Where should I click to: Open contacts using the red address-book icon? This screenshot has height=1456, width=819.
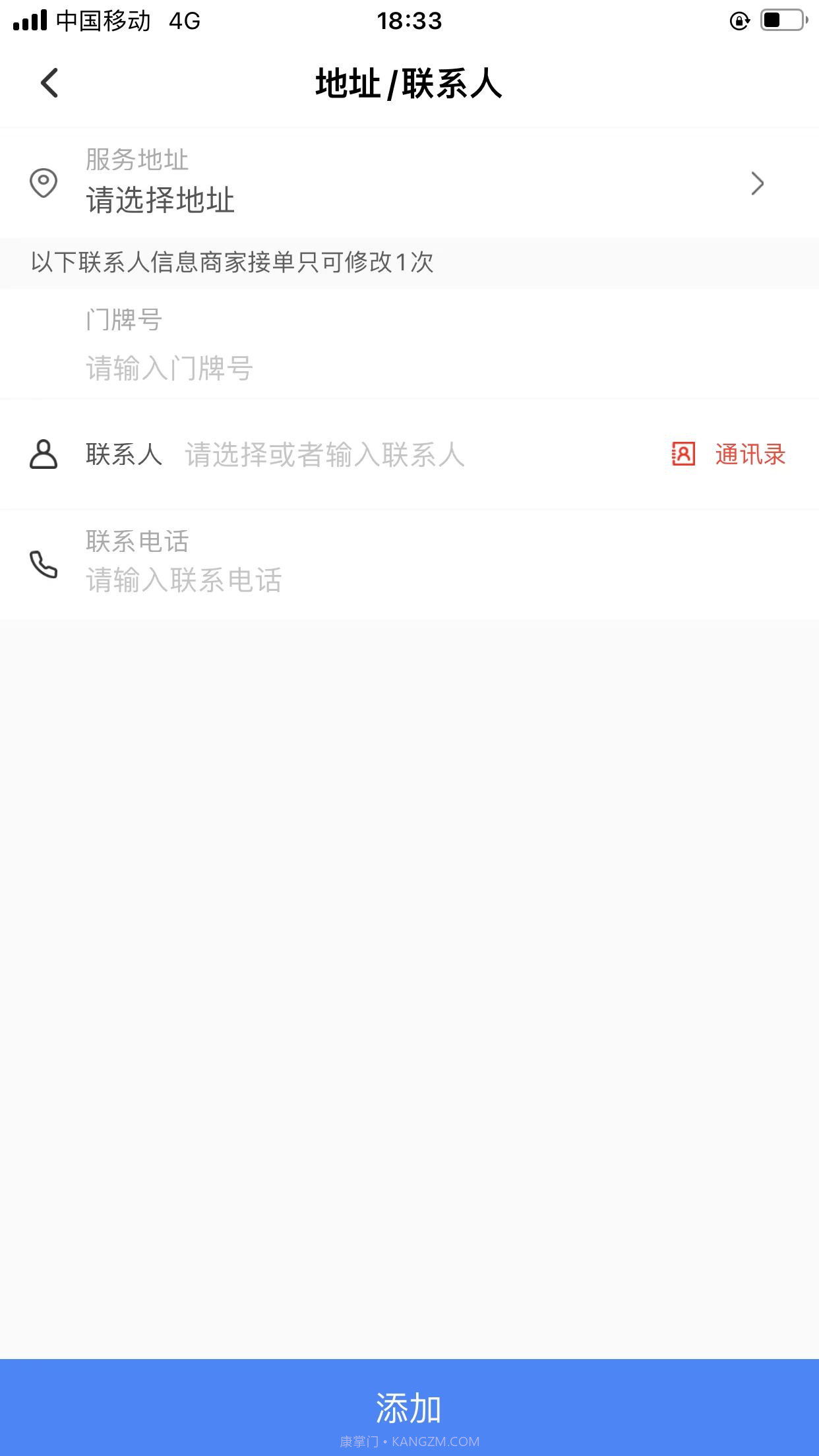682,455
